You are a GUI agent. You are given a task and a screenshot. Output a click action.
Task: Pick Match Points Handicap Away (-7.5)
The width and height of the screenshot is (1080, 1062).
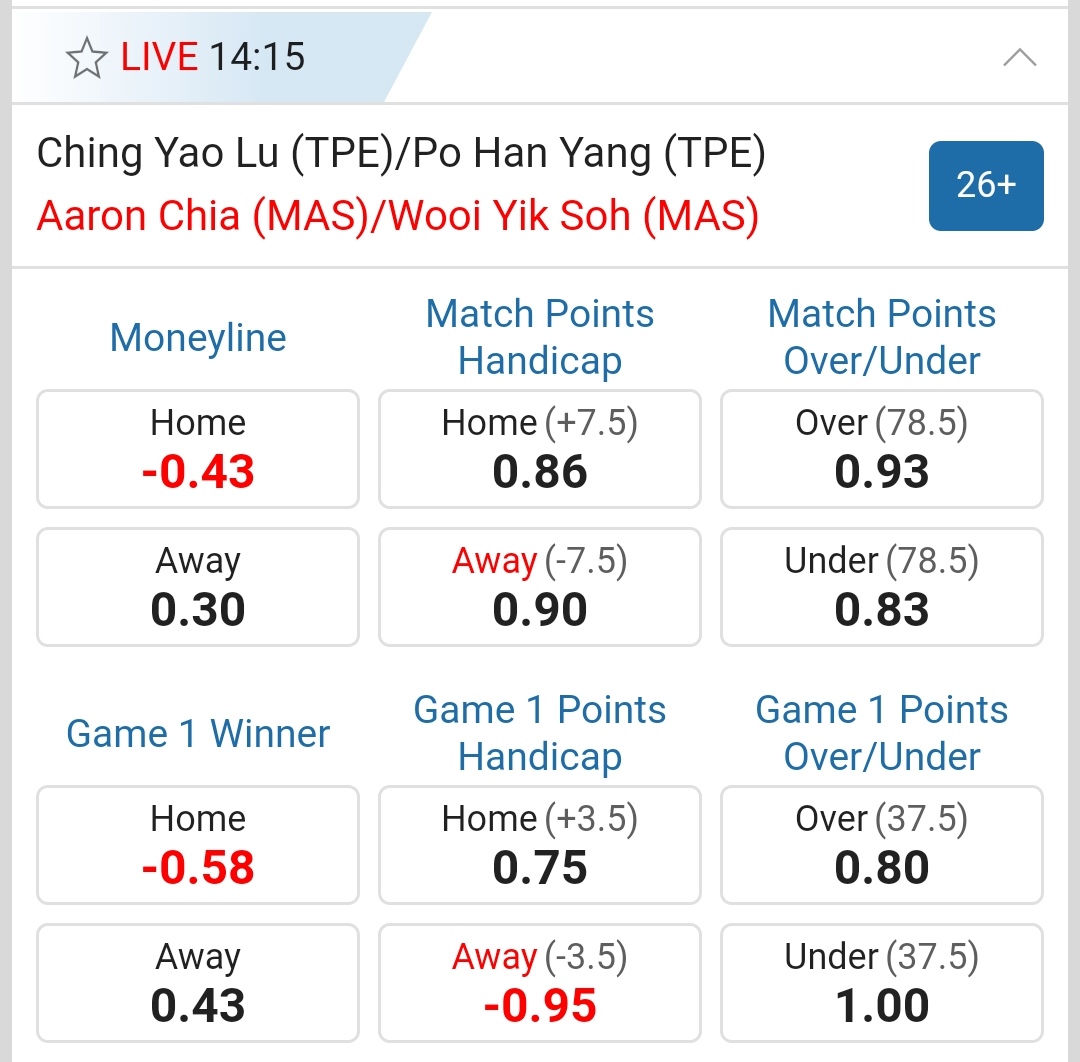tap(540, 587)
